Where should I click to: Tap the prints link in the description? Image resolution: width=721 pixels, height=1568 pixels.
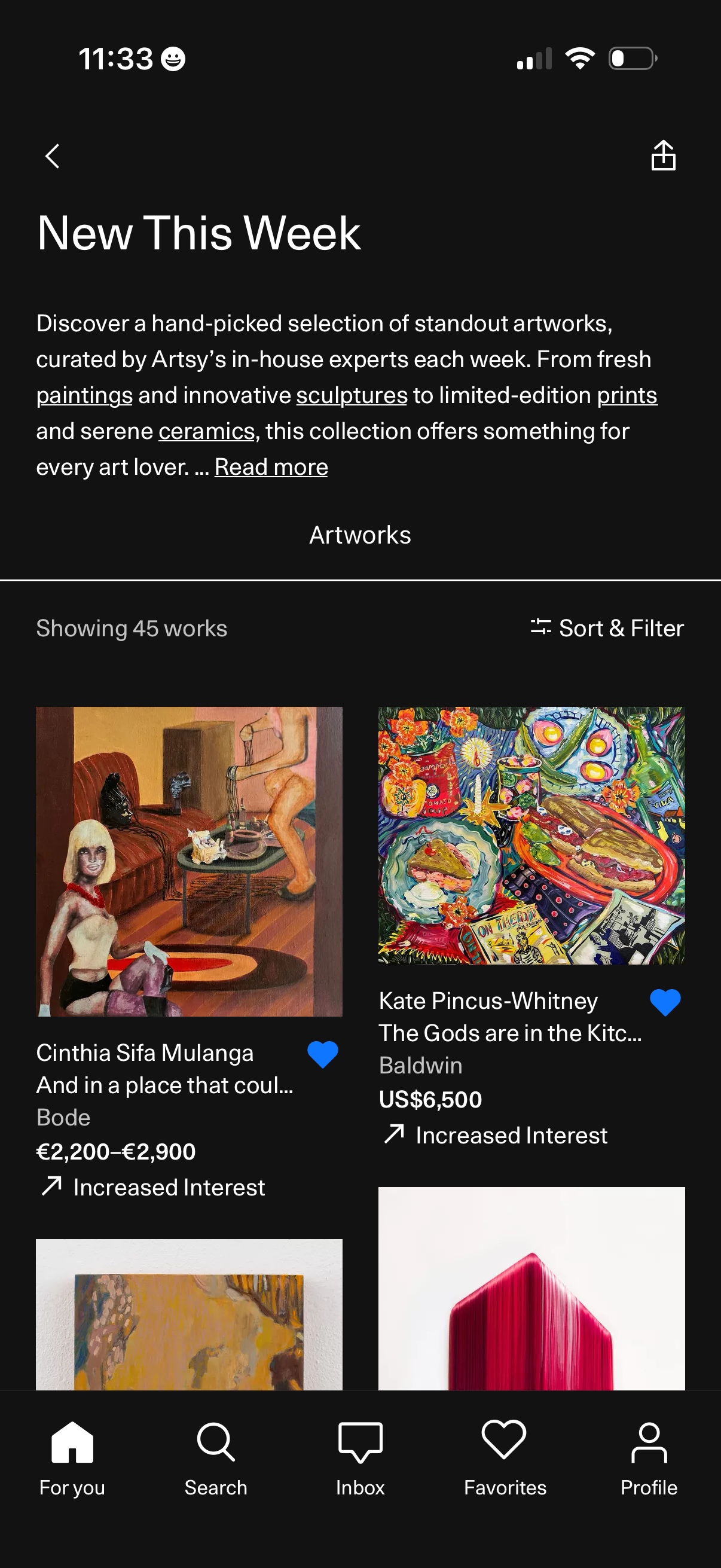point(627,396)
